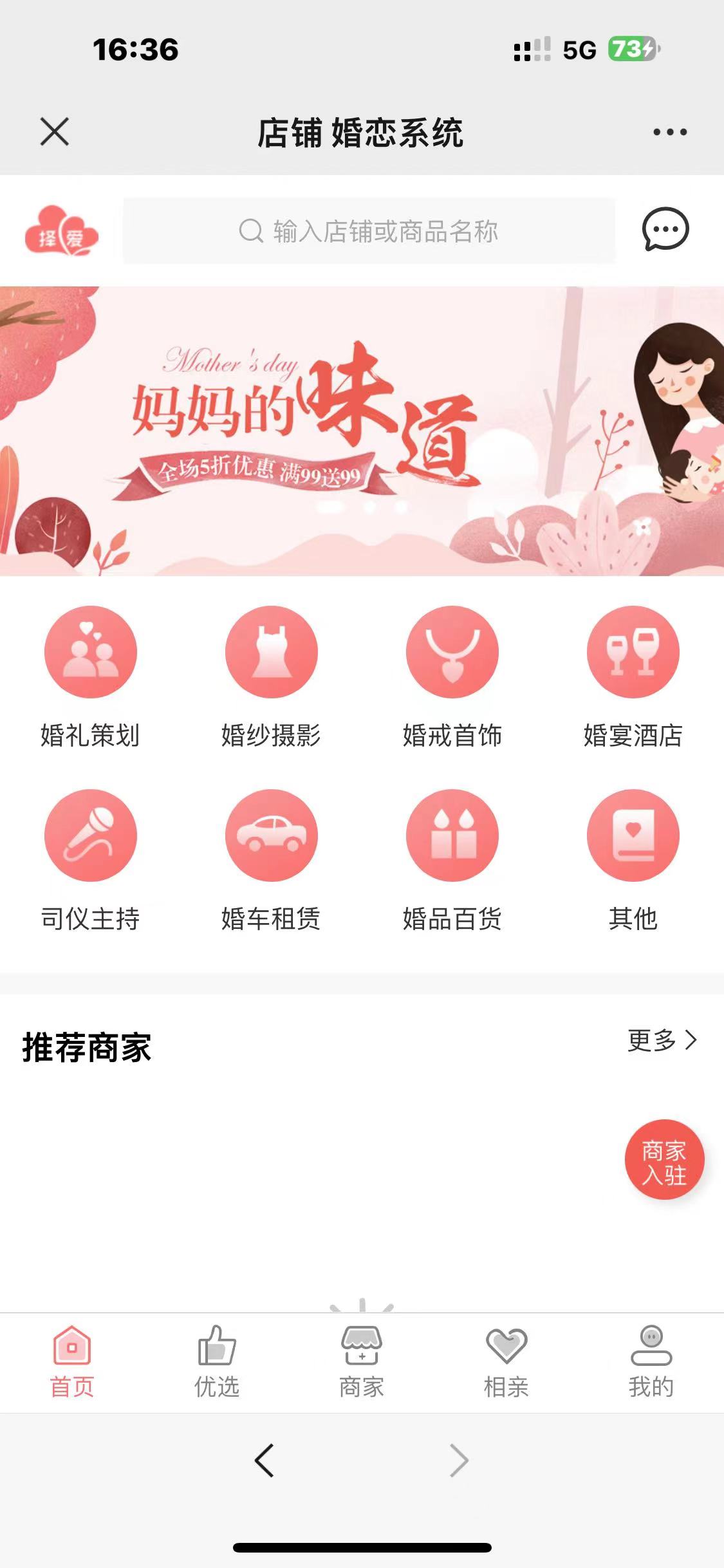Go to the 相亲 tab
The height and width of the screenshot is (1568, 724).
tap(506, 1361)
